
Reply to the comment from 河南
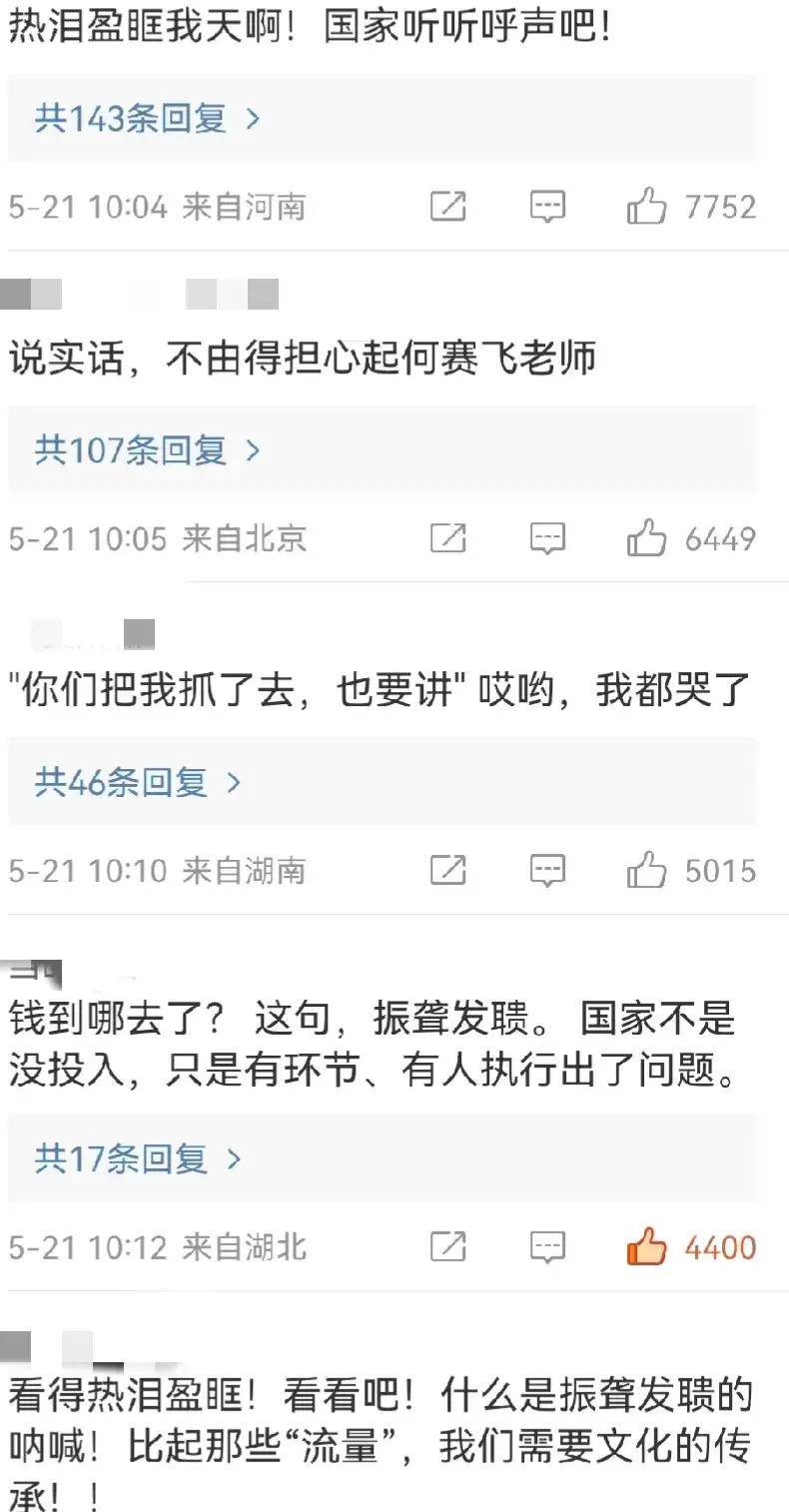pos(546,207)
